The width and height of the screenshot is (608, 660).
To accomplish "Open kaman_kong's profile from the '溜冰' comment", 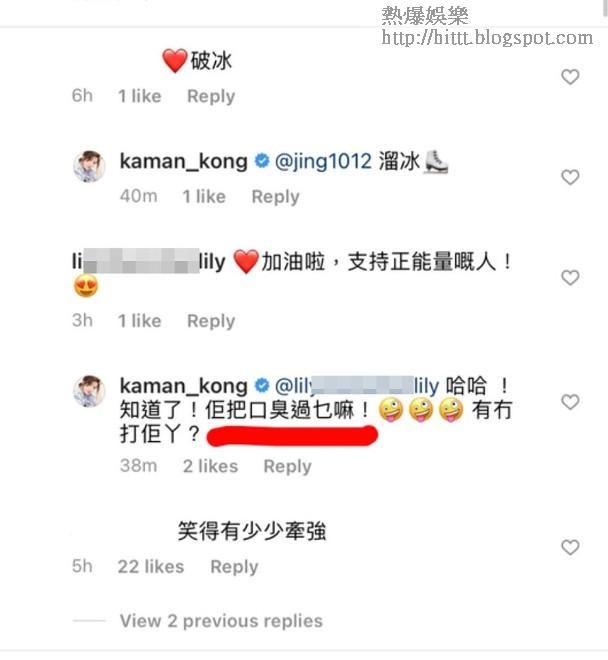I will pos(183,161).
